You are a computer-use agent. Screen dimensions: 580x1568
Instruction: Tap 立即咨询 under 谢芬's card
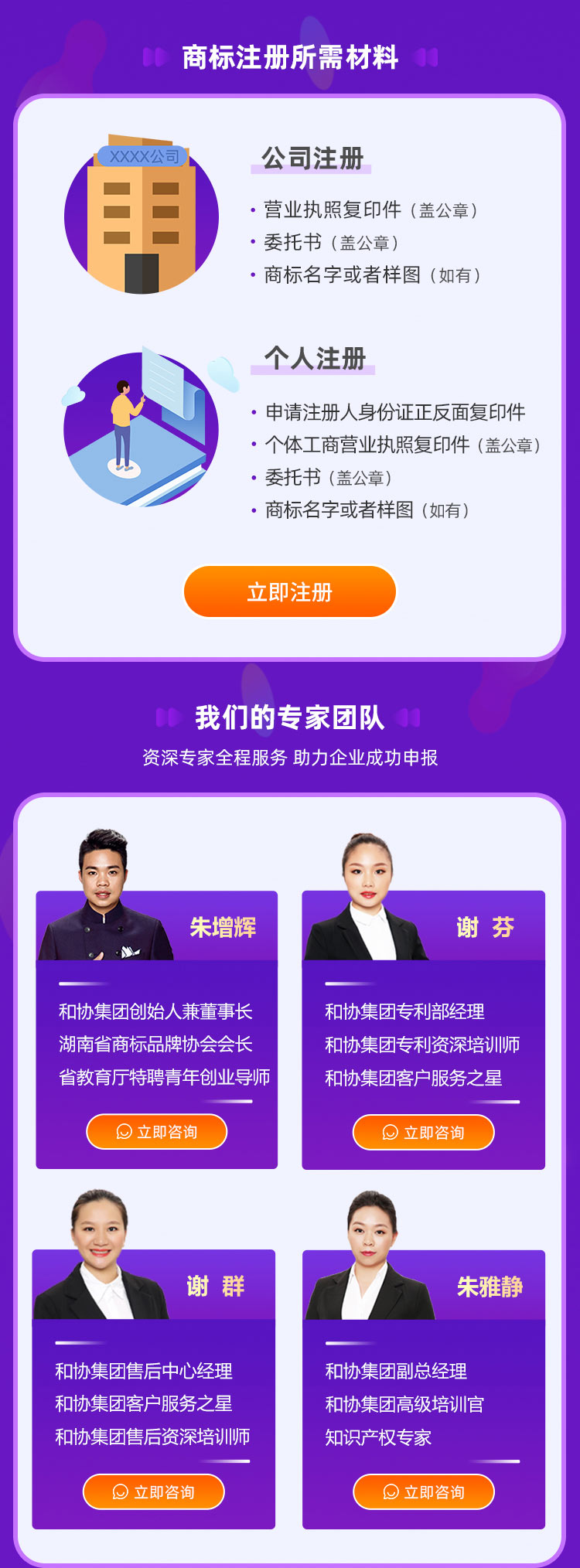click(423, 1133)
